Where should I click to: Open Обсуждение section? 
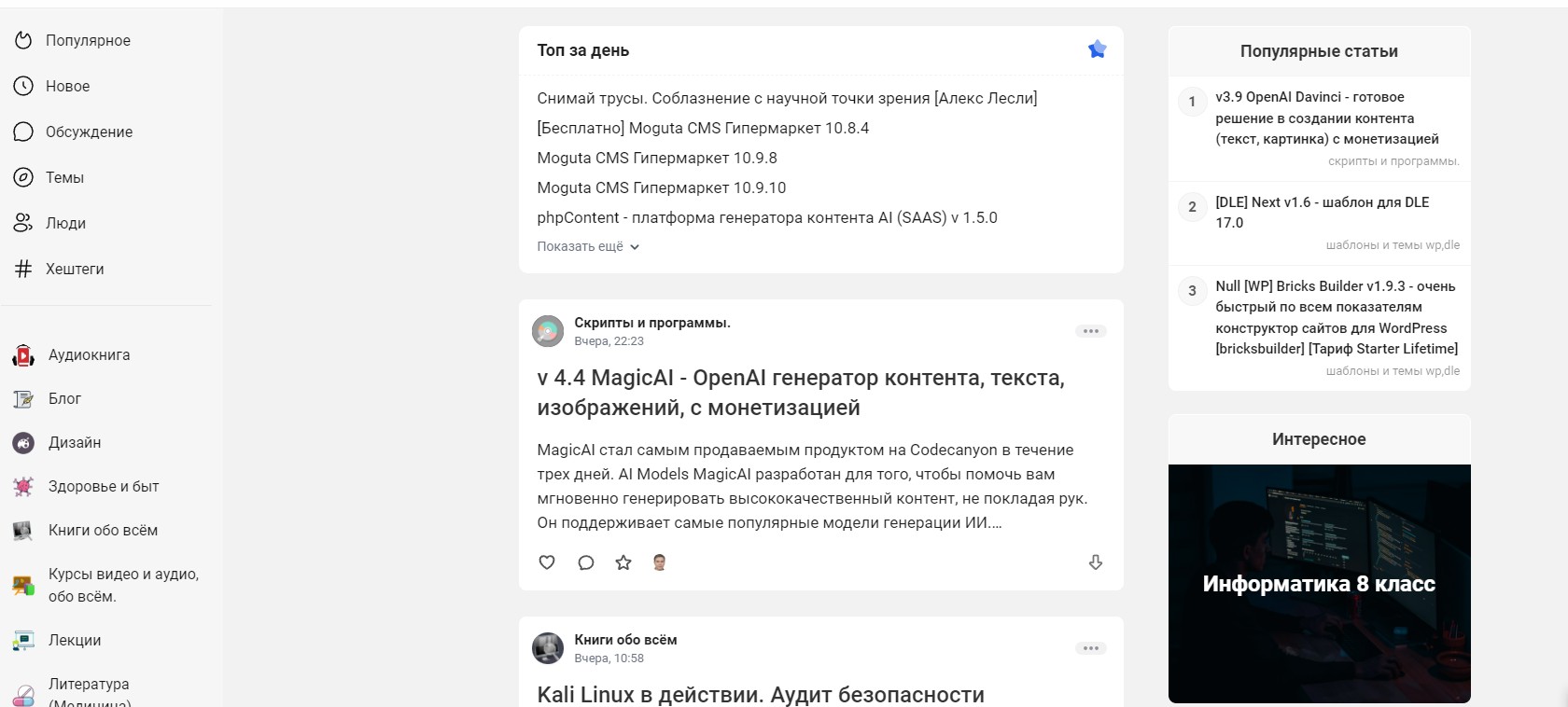coord(89,132)
